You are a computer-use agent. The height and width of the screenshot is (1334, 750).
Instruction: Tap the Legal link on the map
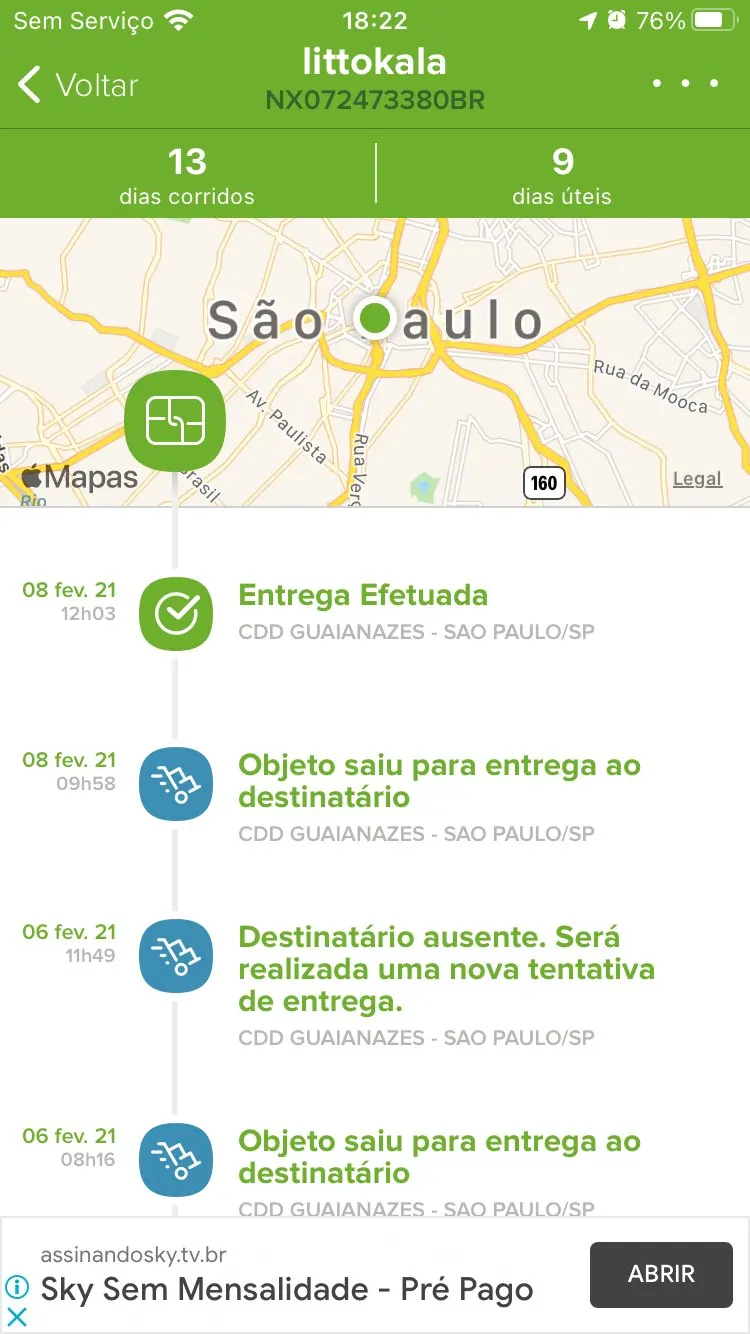[697, 479]
